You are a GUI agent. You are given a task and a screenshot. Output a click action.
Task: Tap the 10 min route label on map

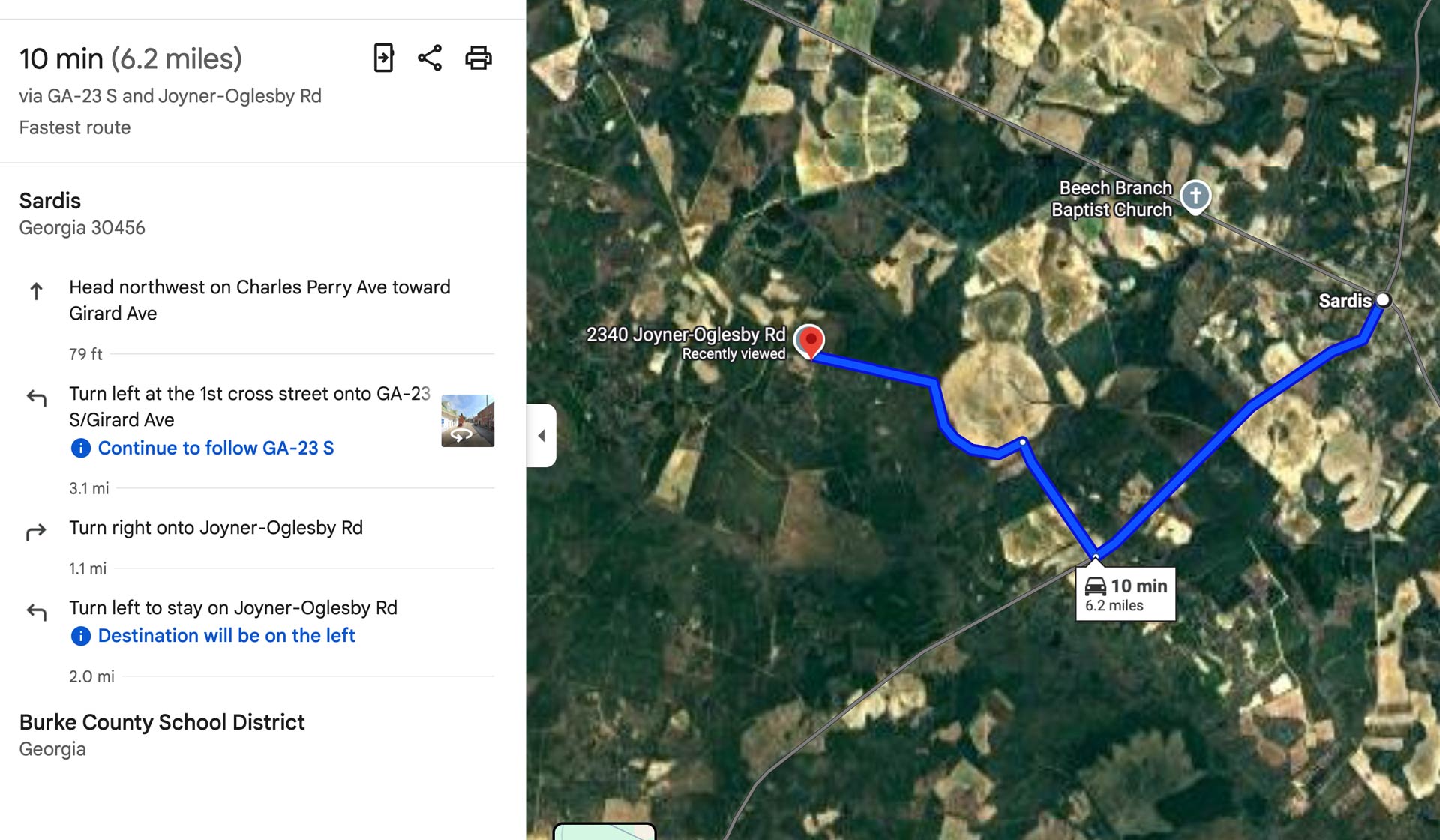[x=1126, y=595]
